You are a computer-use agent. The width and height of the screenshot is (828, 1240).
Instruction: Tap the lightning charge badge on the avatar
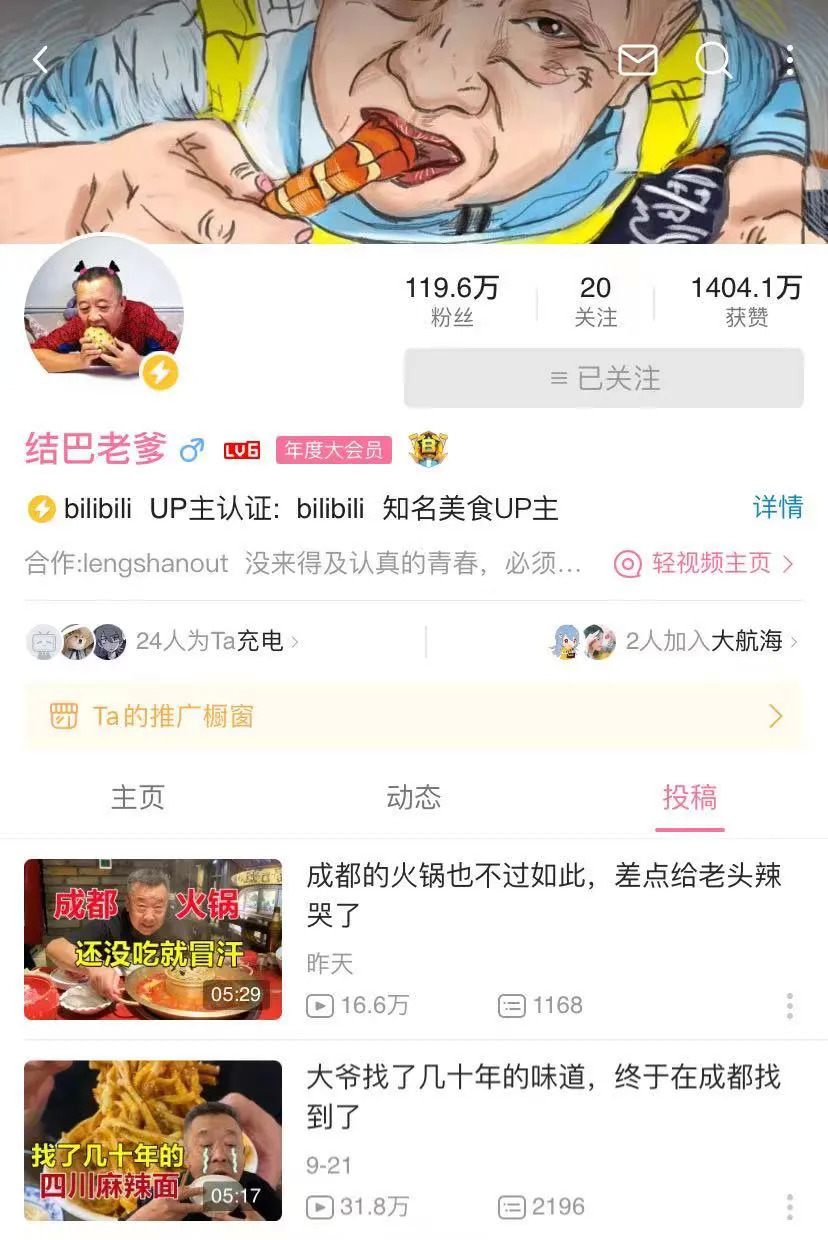tap(160, 371)
